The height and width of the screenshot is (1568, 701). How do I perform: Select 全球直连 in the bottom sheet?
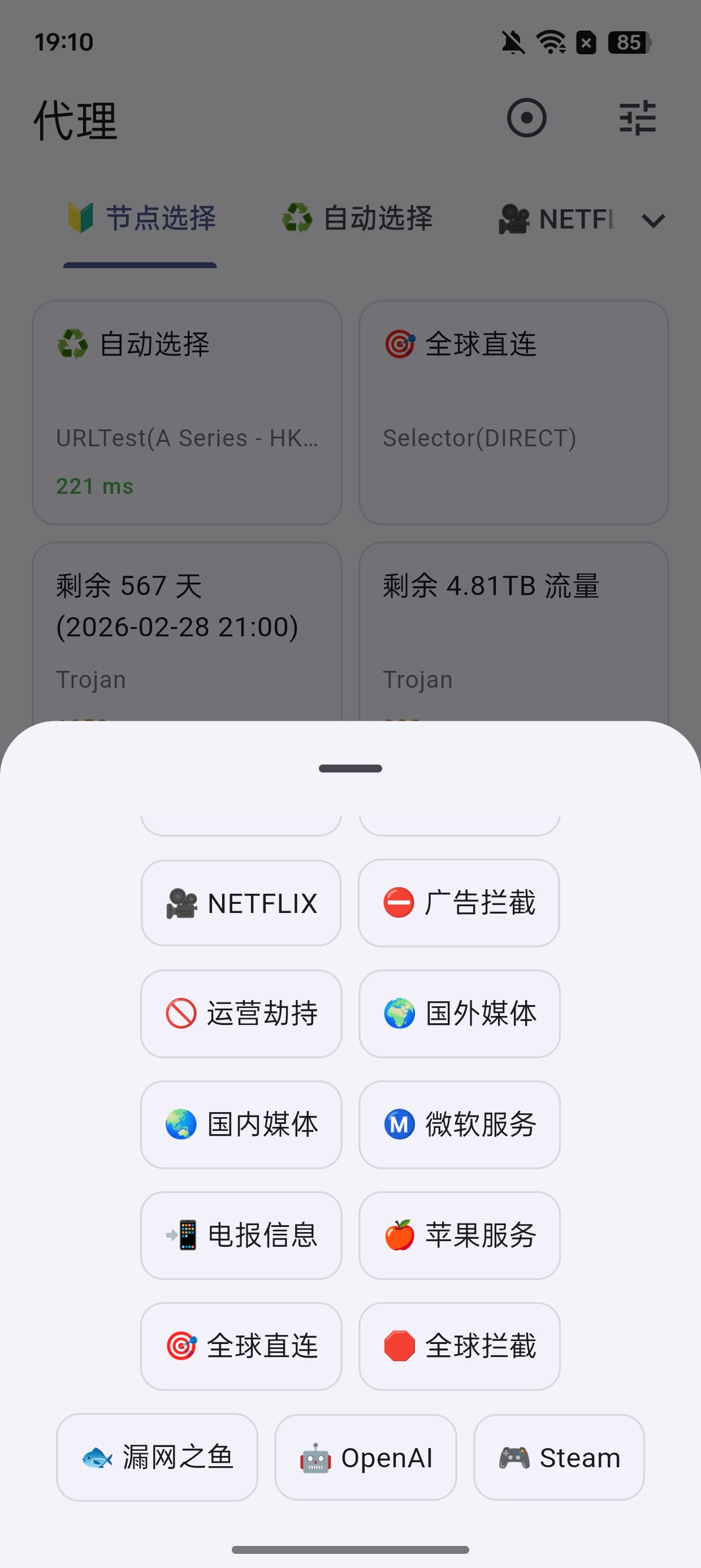click(x=241, y=1346)
